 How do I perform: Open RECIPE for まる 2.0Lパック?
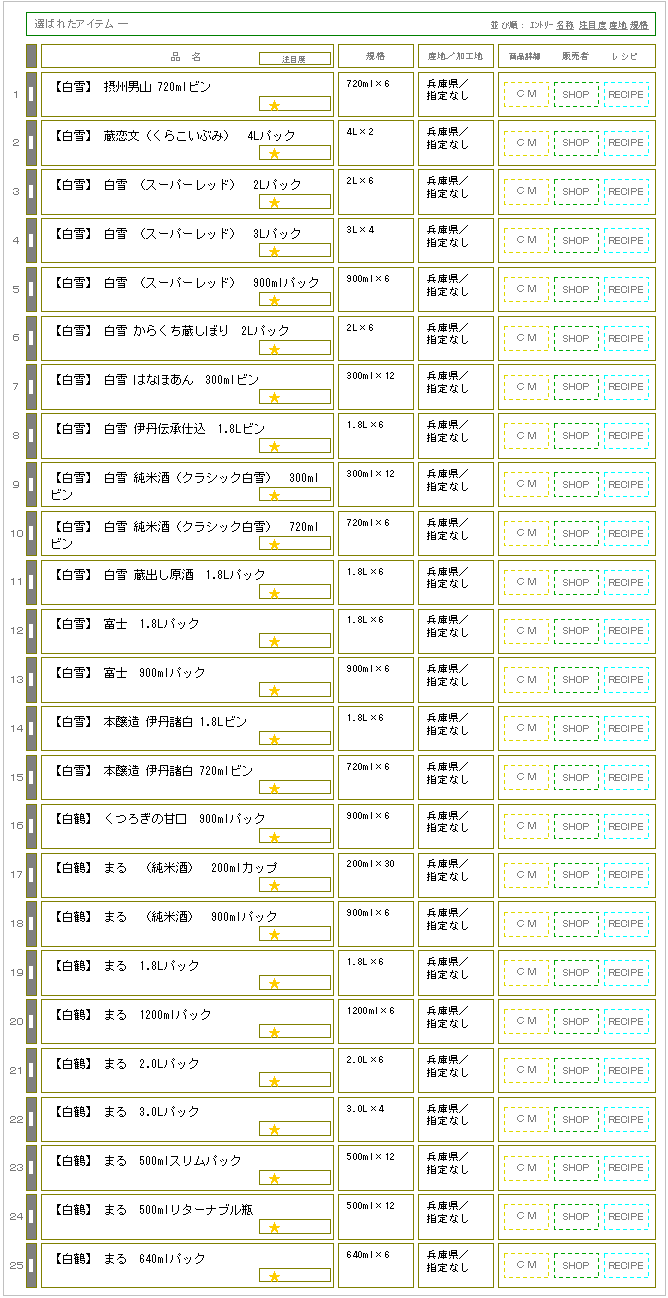point(626,1070)
